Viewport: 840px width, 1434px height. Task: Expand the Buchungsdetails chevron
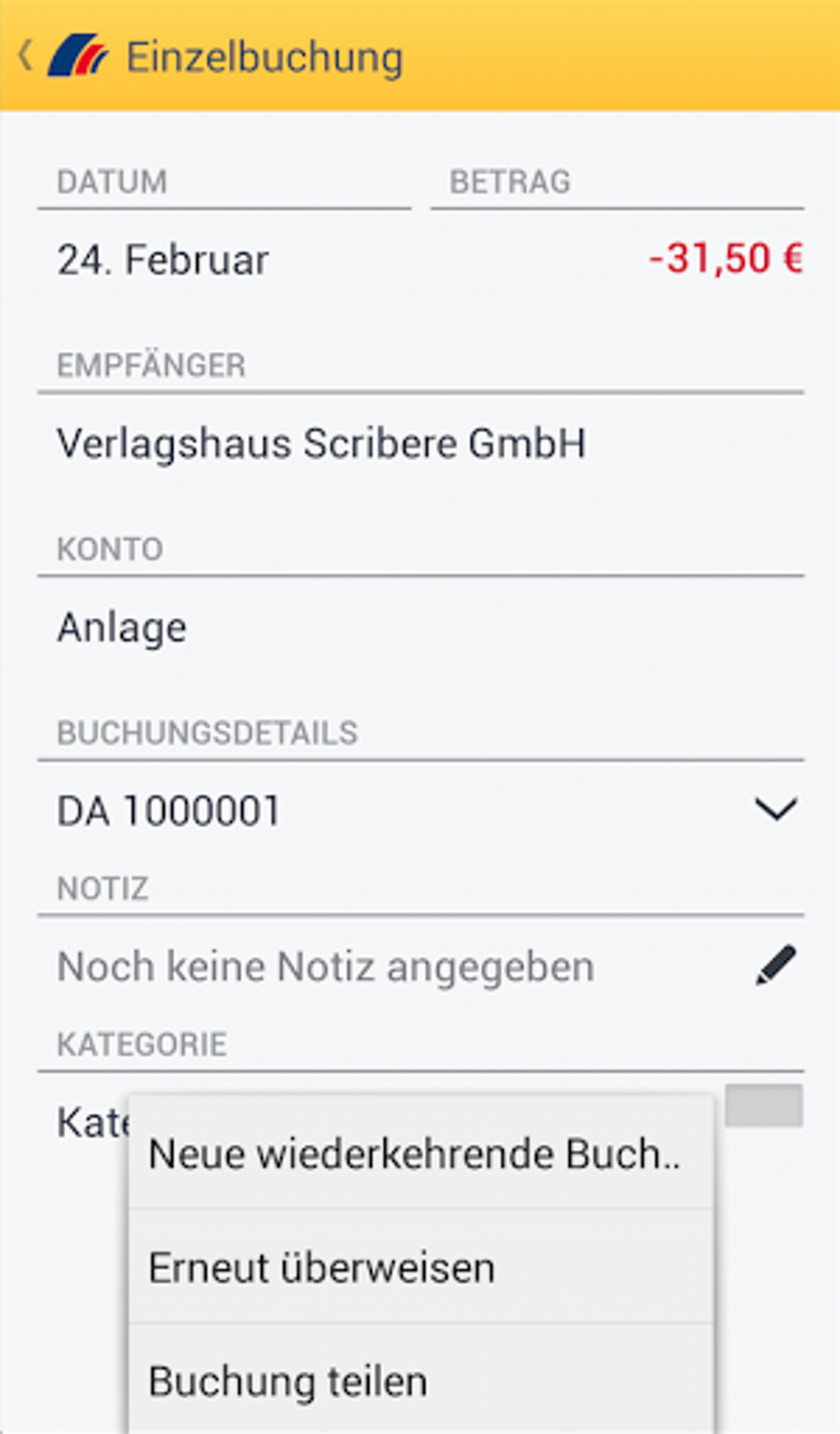tap(775, 810)
